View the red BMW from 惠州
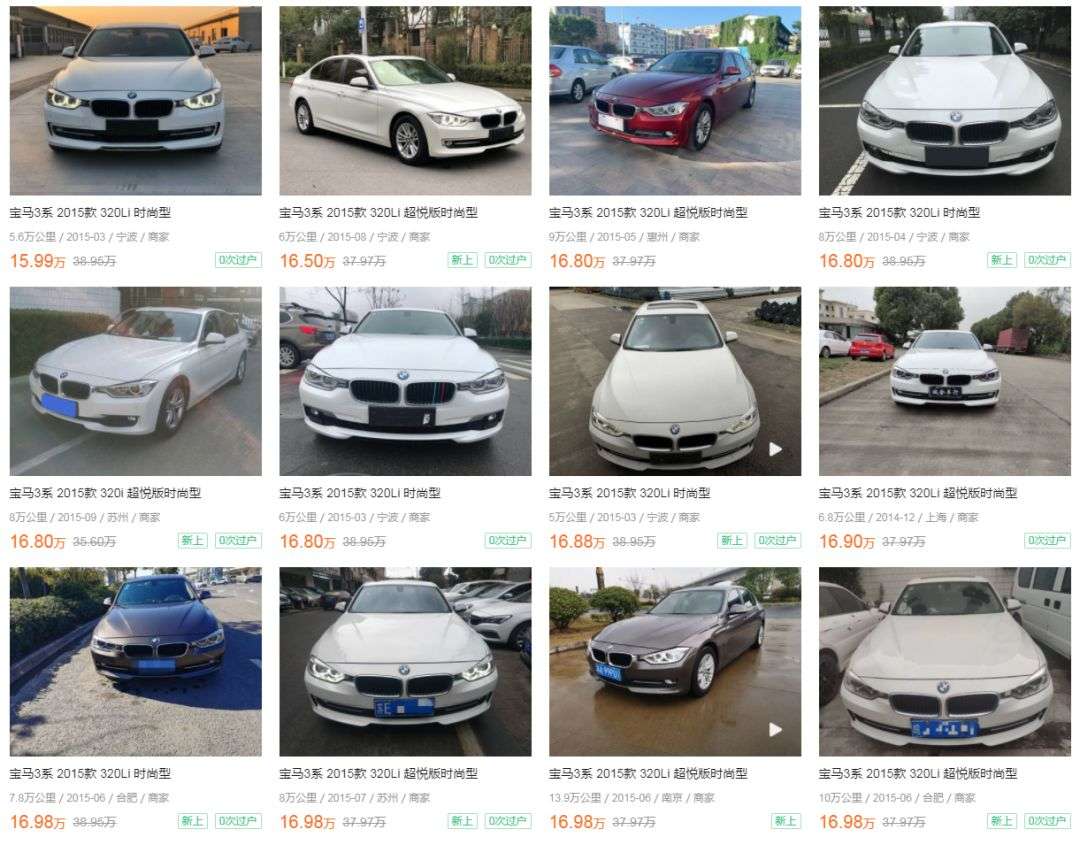This screenshot has height=845, width=1080. pyautogui.click(x=675, y=100)
